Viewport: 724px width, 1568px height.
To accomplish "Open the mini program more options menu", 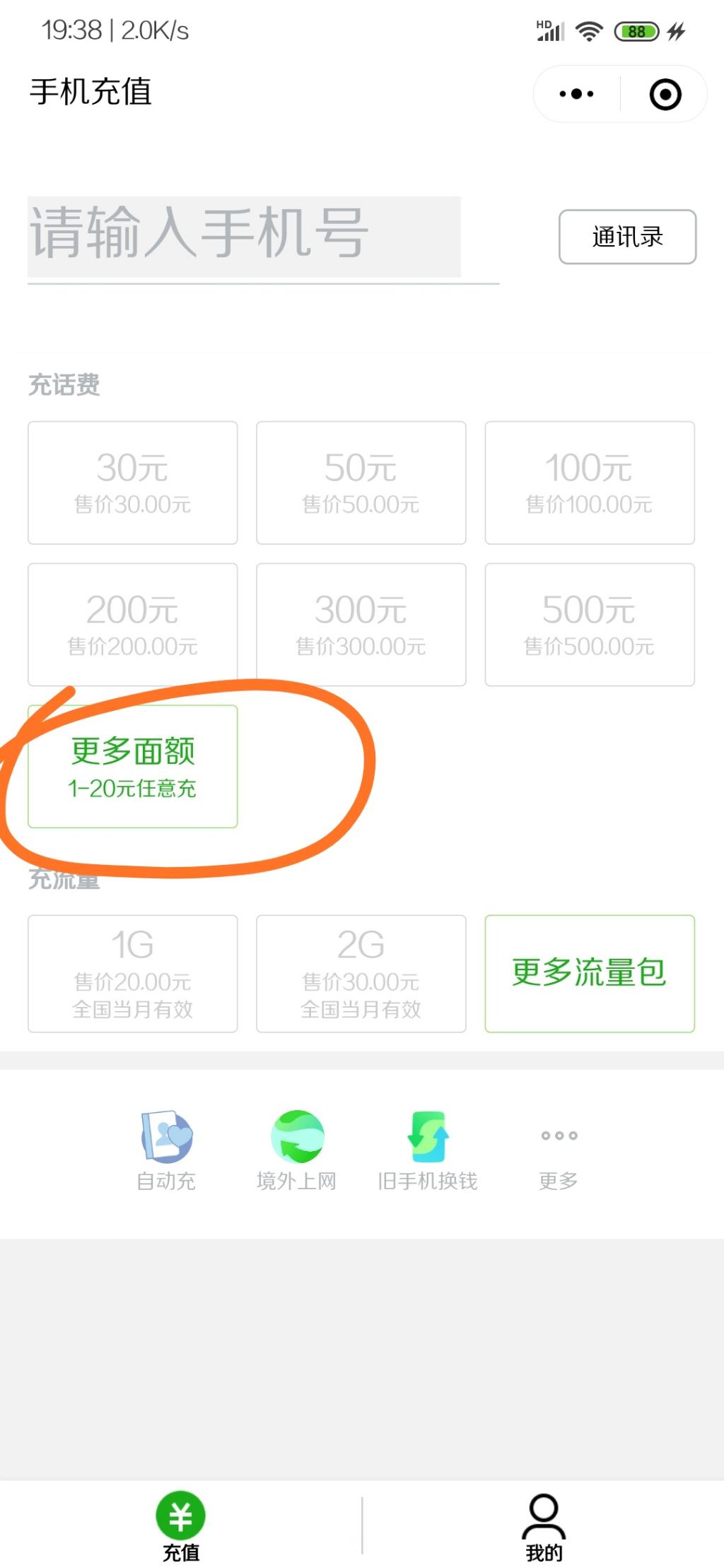I will 576,94.
